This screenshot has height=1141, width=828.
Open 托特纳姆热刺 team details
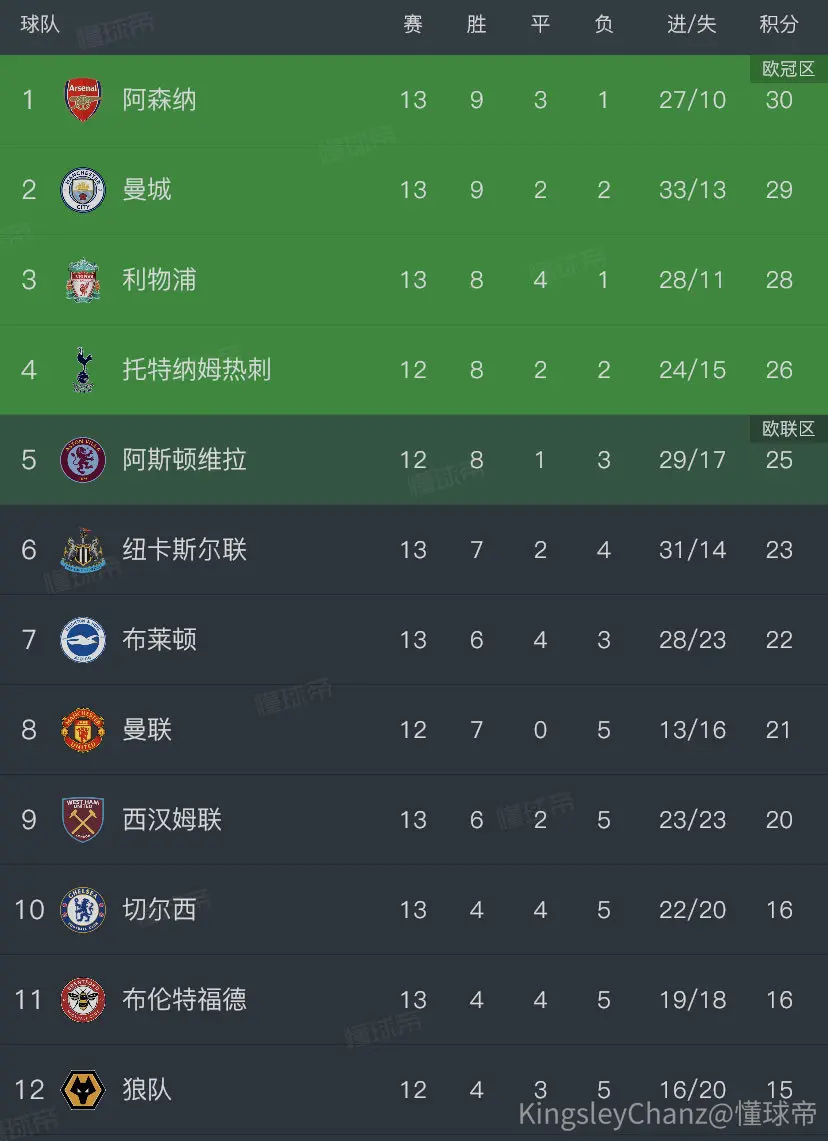click(x=414, y=370)
